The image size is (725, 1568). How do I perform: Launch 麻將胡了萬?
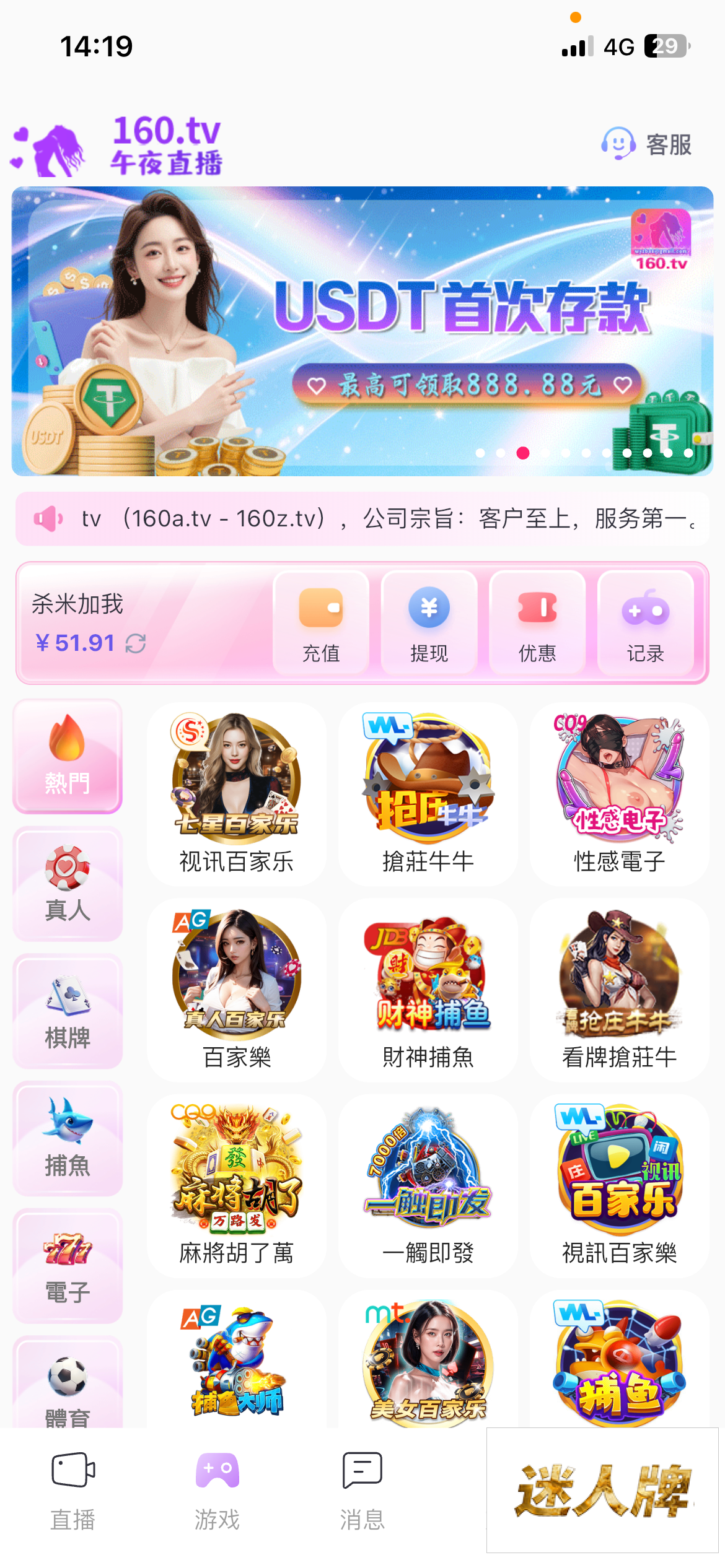coord(236,1185)
